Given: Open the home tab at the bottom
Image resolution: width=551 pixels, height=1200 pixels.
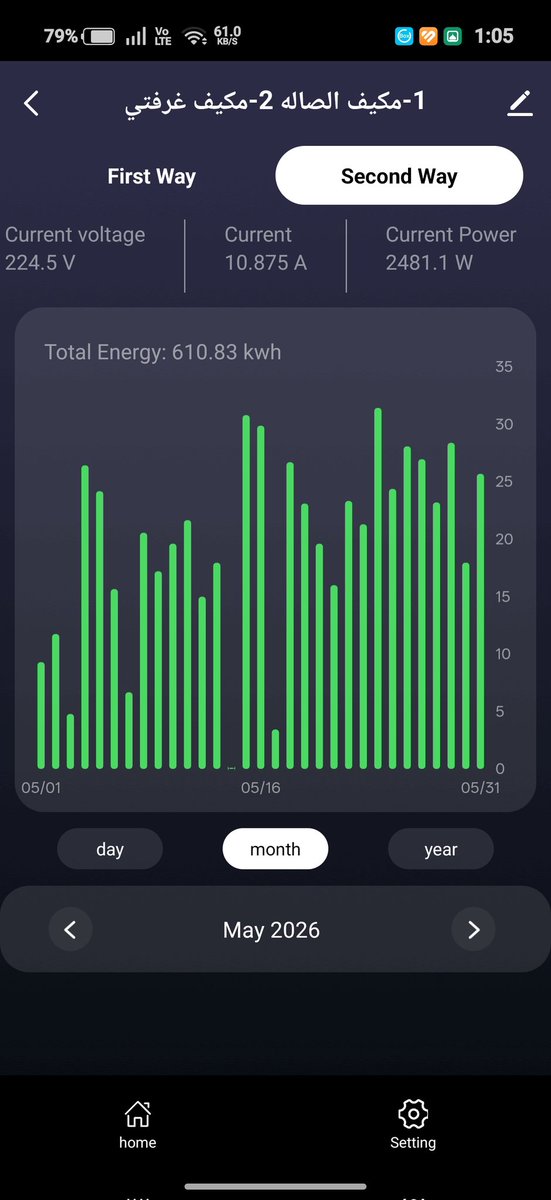Looking at the screenshot, I should pos(137,1124).
